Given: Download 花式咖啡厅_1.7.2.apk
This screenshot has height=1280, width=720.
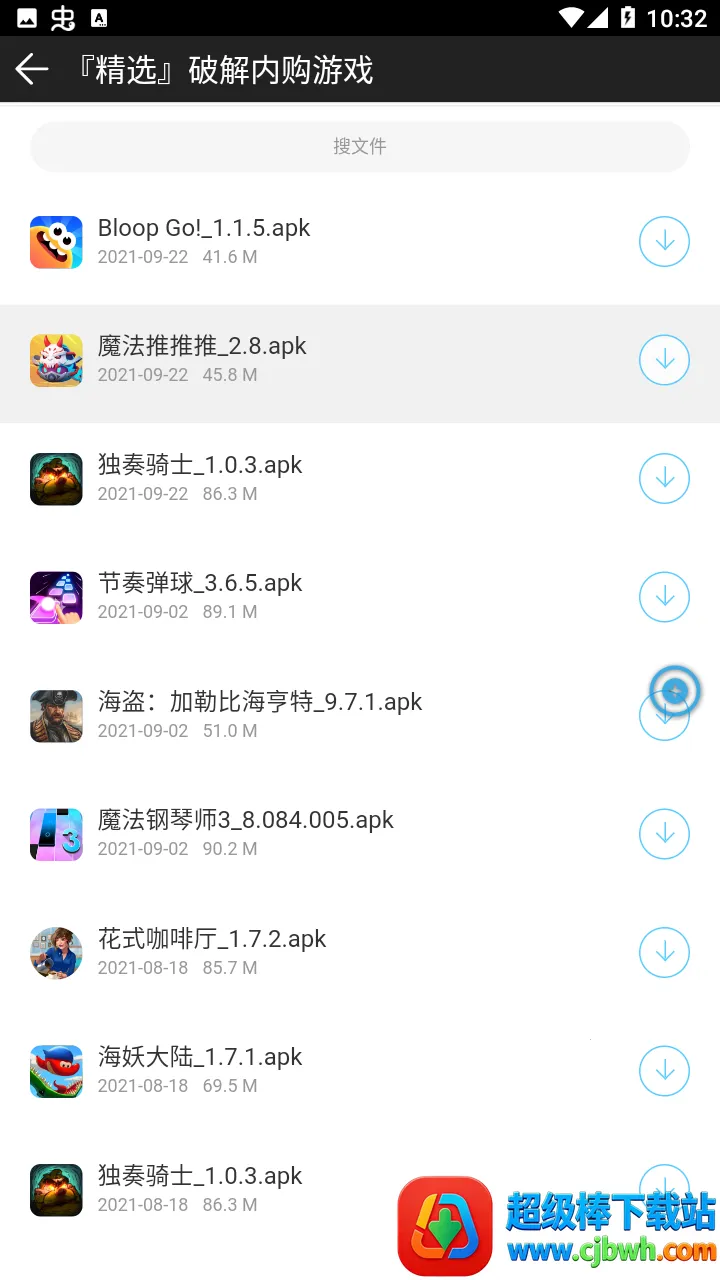Looking at the screenshot, I should point(664,952).
